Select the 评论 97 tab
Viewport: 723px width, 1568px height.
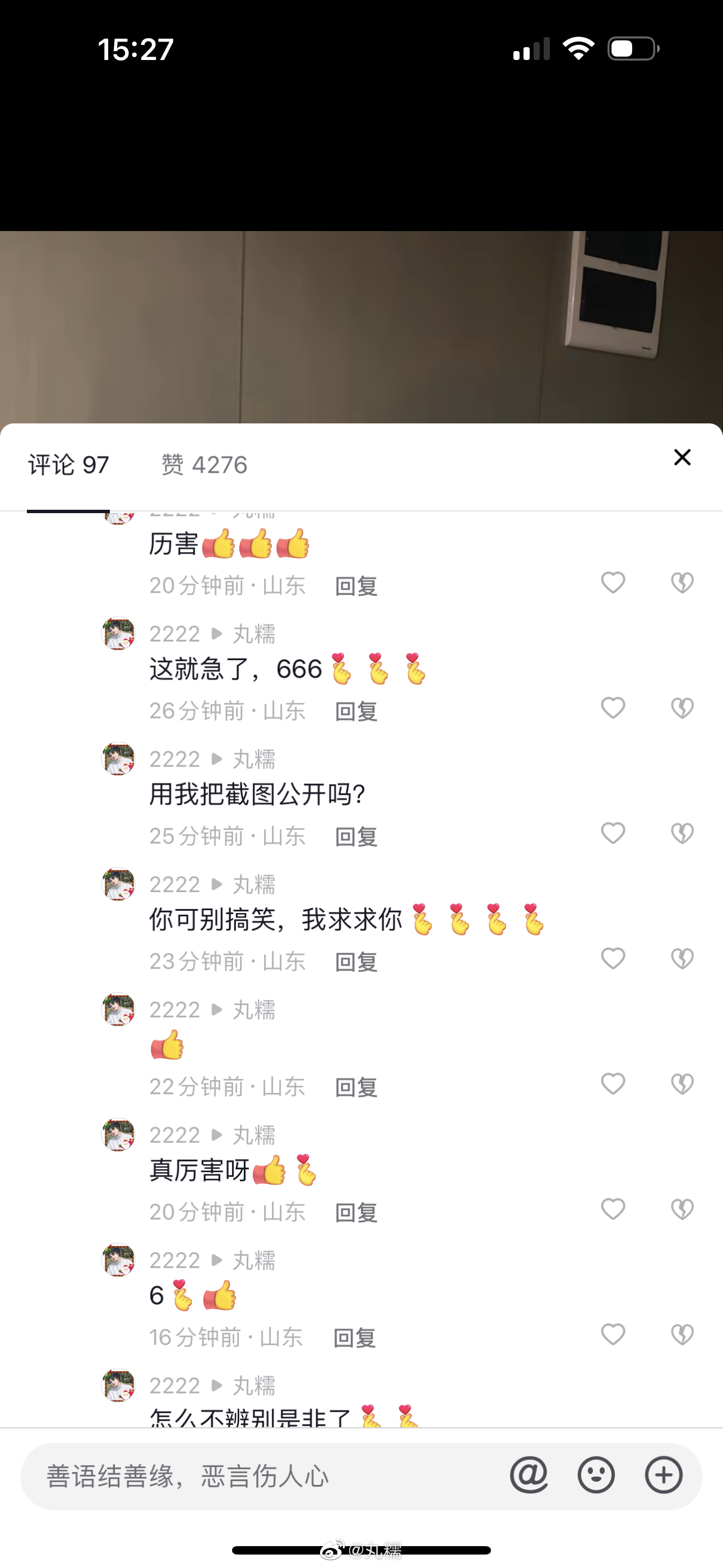click(x=68, y=465)
